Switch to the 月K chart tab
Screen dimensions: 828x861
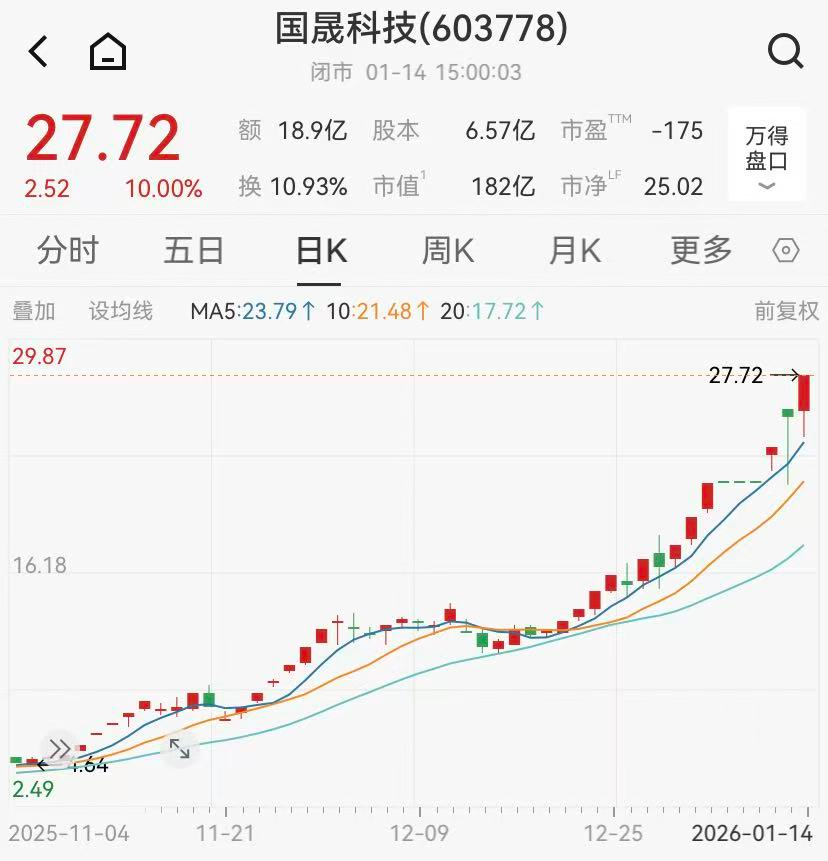574,250
